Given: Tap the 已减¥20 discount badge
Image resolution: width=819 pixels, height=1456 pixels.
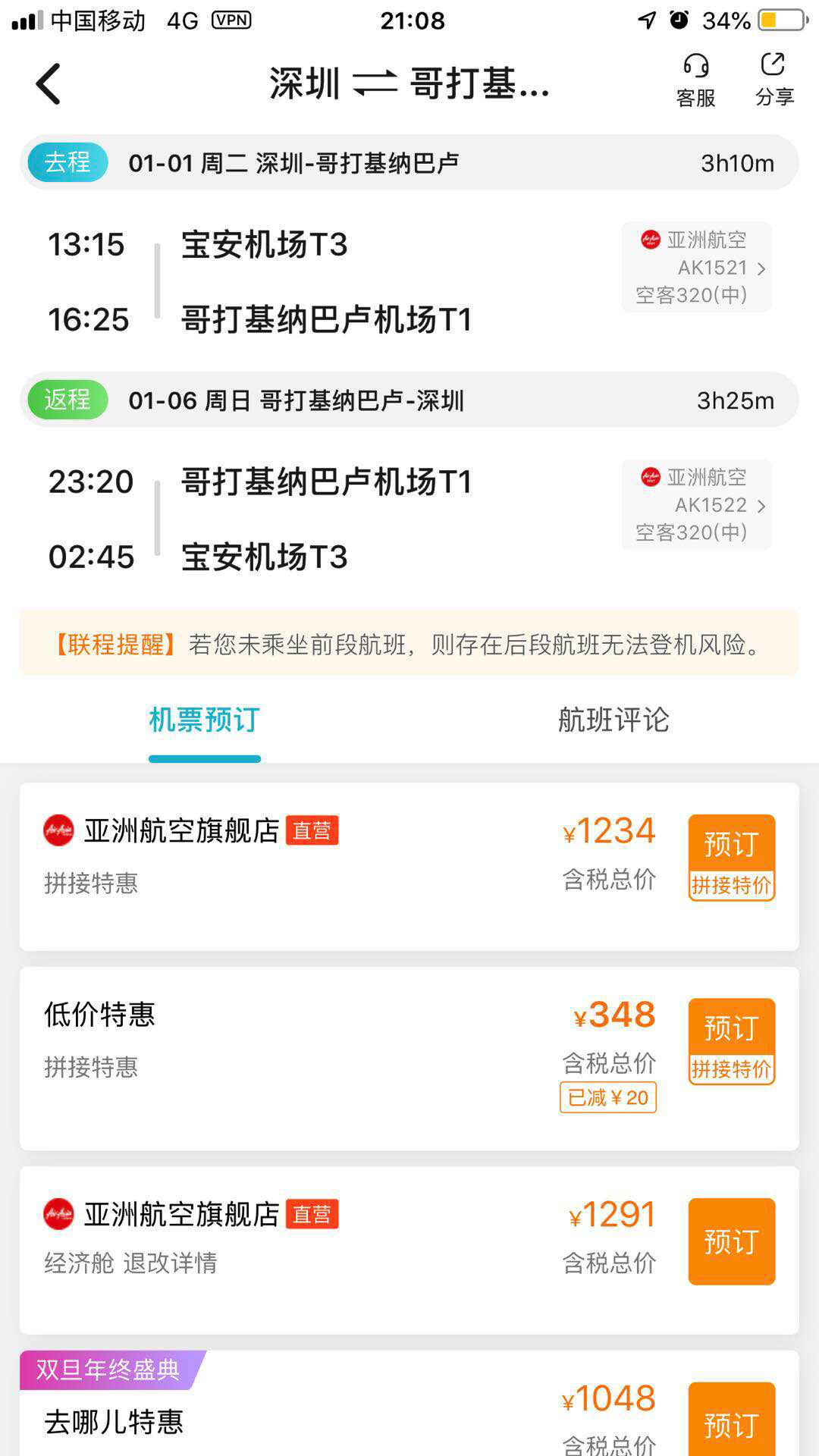Looking at the screenshot, I should coord(607,1098).
